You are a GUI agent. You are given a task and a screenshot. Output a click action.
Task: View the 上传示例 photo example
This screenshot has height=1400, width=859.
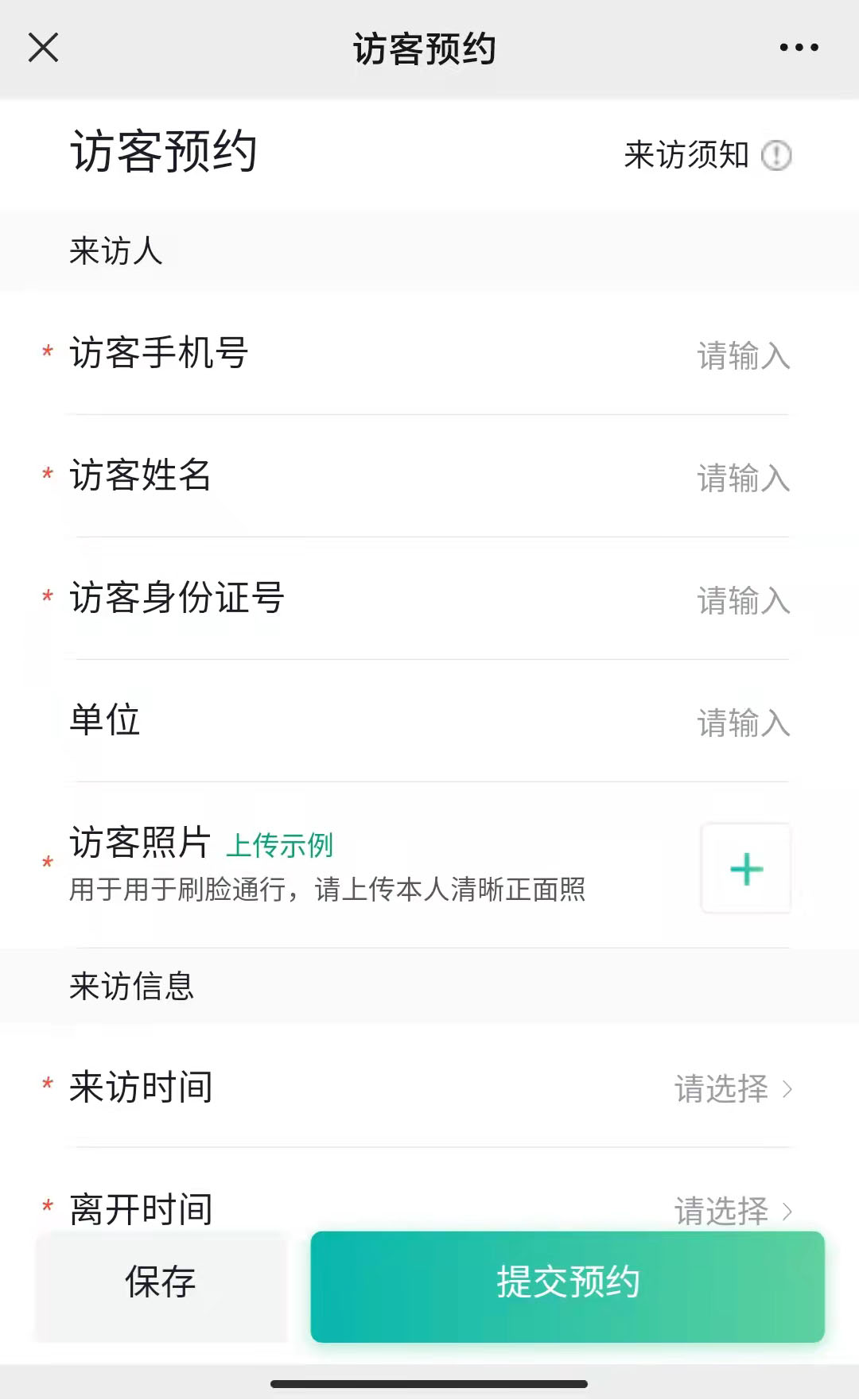(x=280, y=845)
